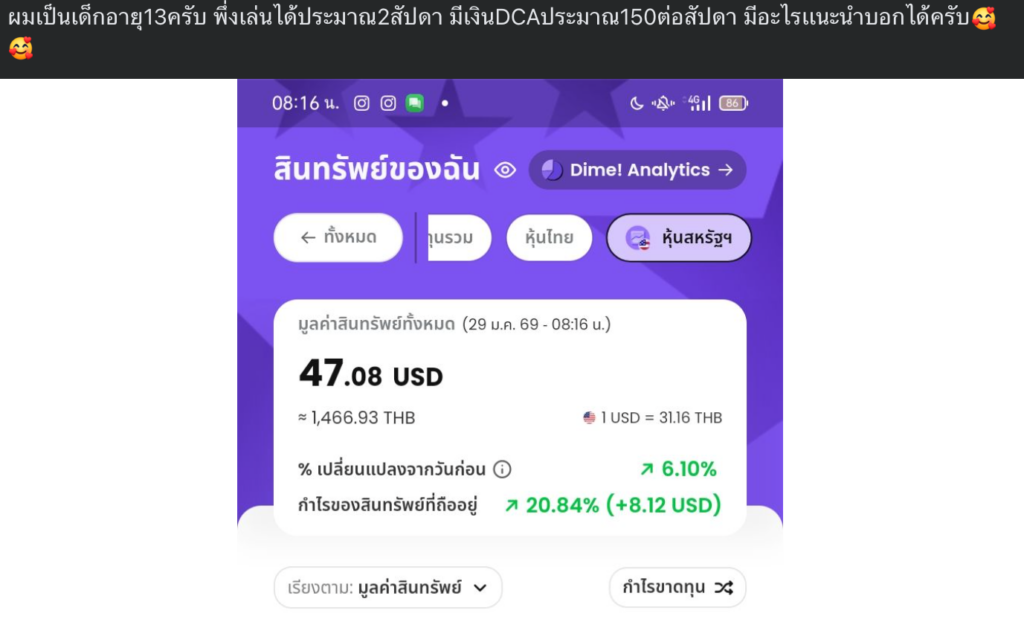Show info about % เปลี่ยนแปลงจากวันก่อน
This screenshot has height=622, width=1024.
pyautogui.click(x=503, y=469)
